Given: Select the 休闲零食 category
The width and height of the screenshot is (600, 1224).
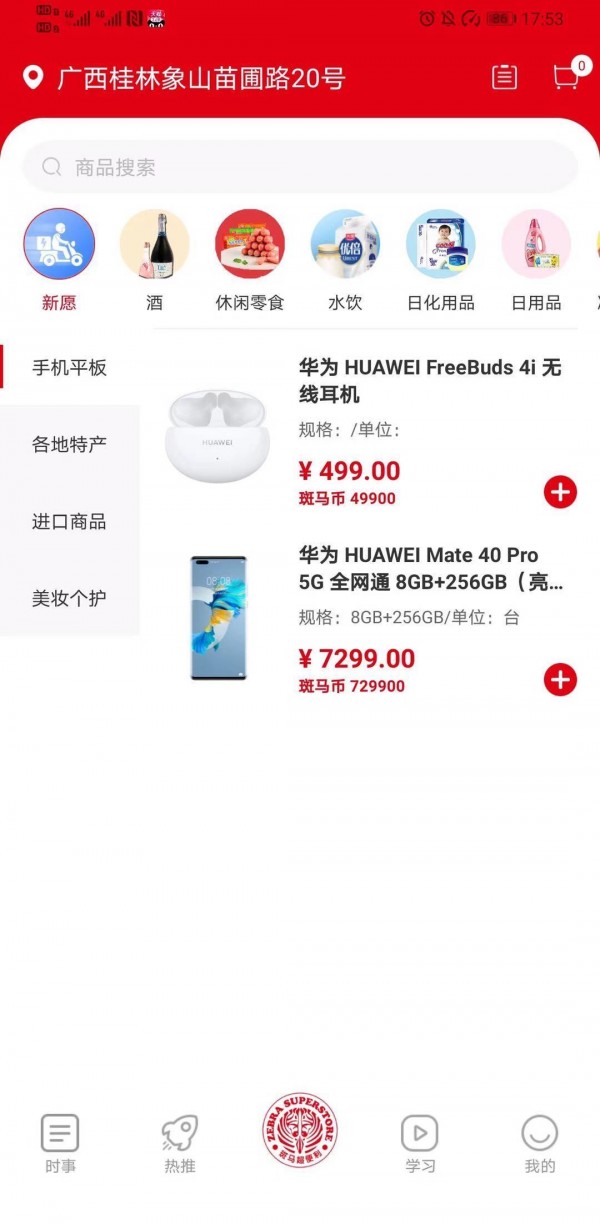Looking at the screenshot, I should pyautogui.click(x=250, y=261).
